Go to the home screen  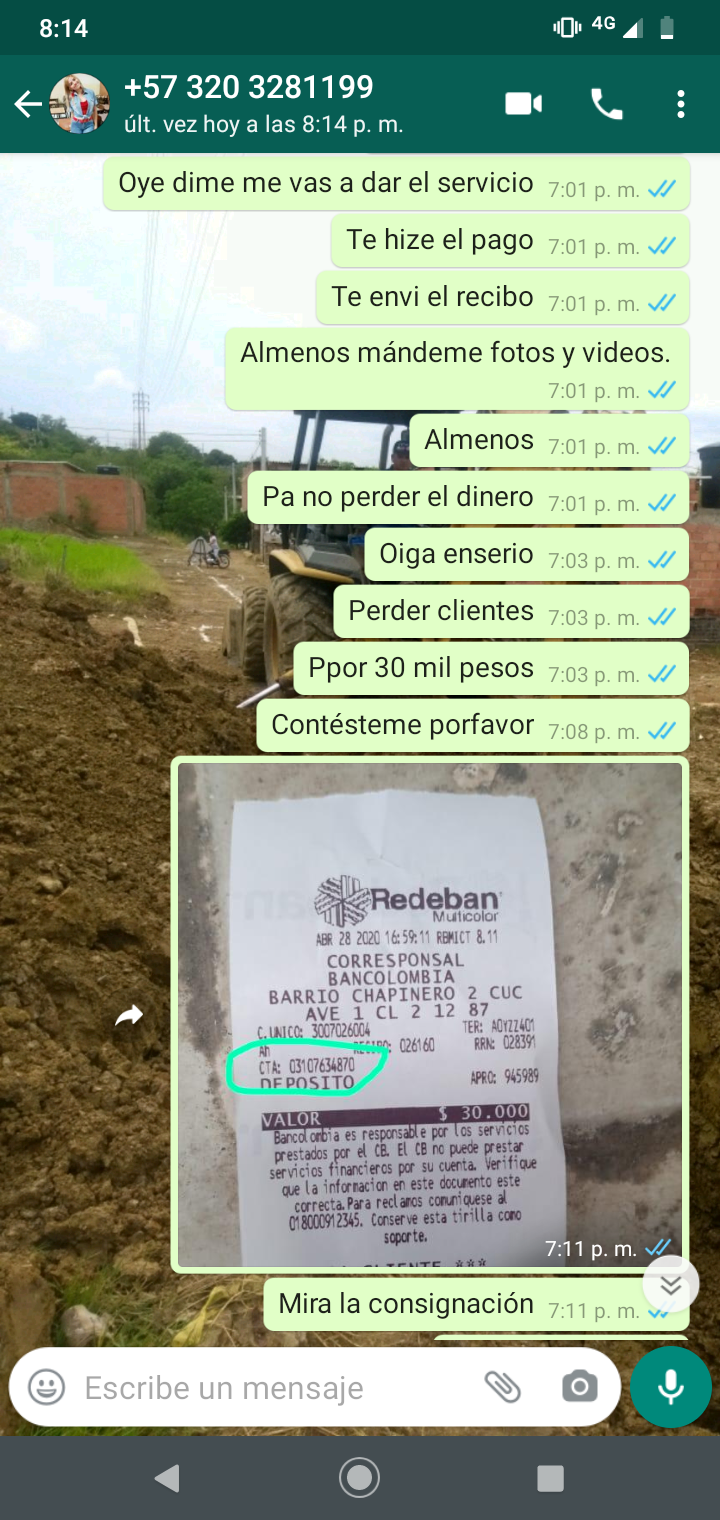coord(359,1478)
